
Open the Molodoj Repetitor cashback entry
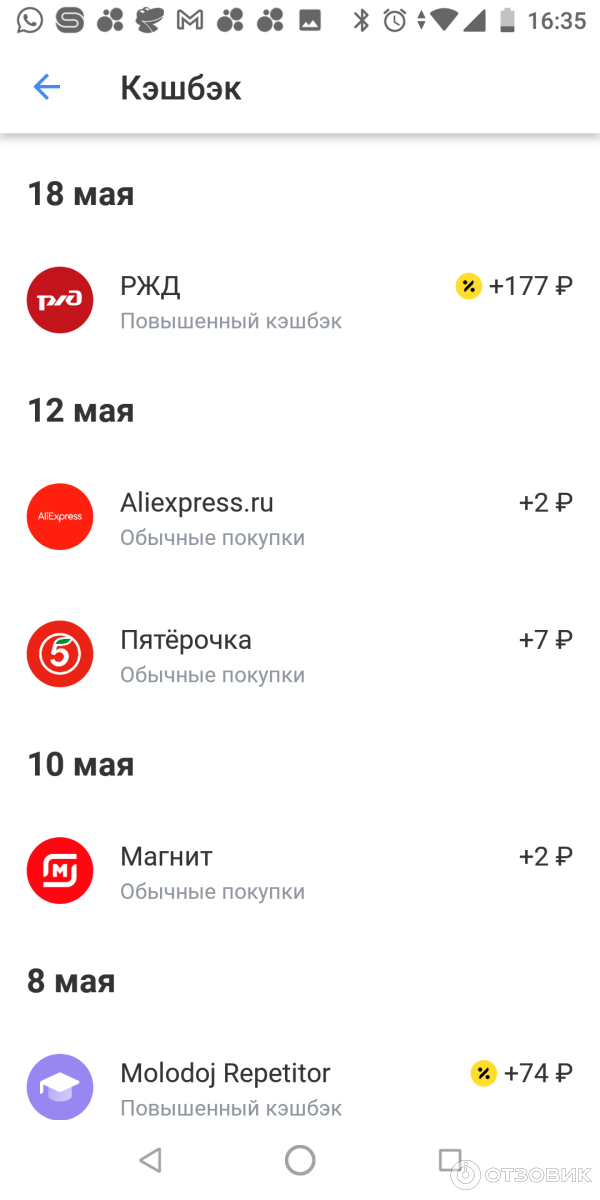click(x=300, y=1087)
